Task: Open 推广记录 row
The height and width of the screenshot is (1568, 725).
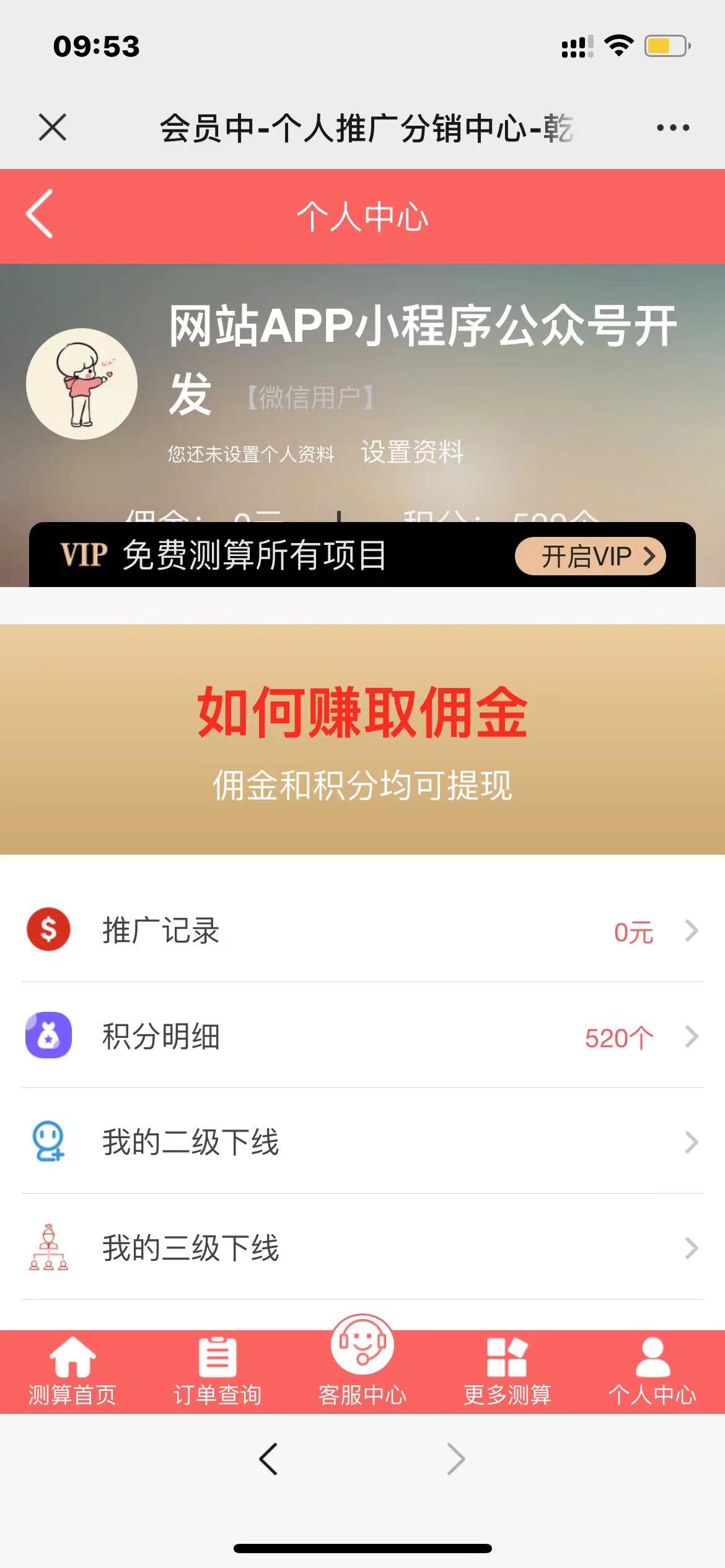Action: (362, 930)
